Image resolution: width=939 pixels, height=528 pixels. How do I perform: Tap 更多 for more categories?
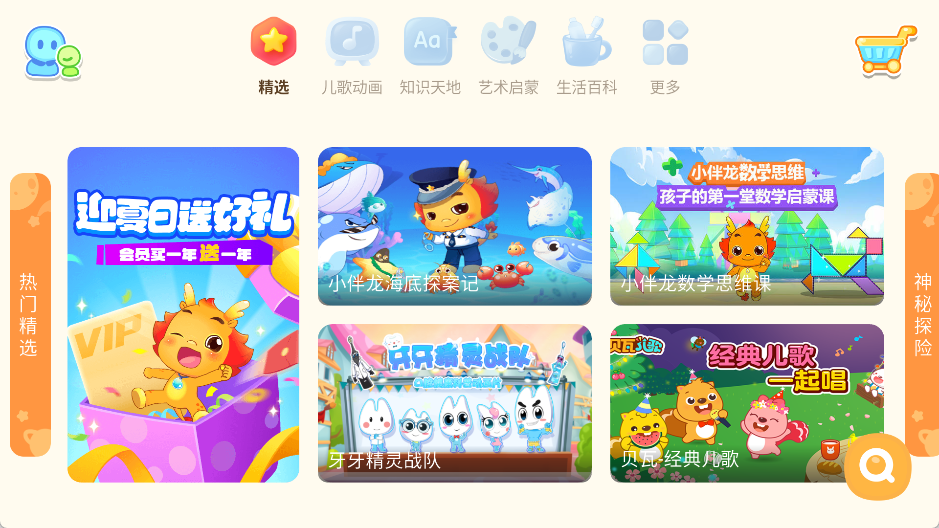coord(665,57)
